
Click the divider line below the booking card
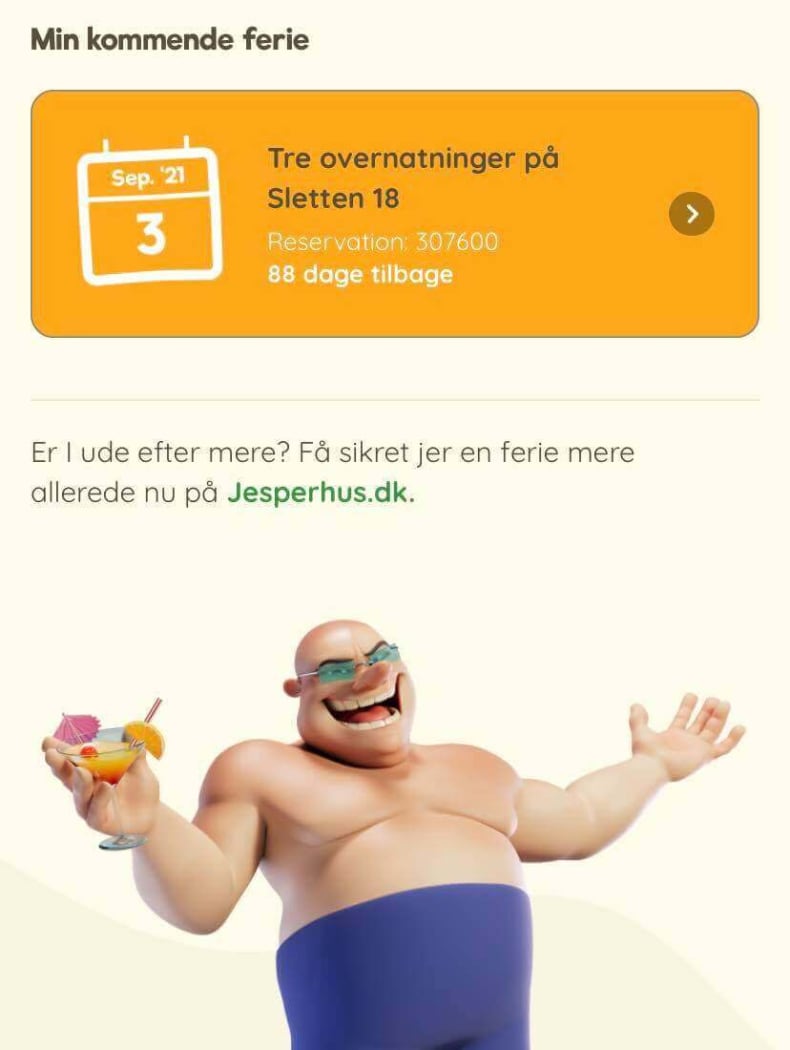click(x=395, y=397)
